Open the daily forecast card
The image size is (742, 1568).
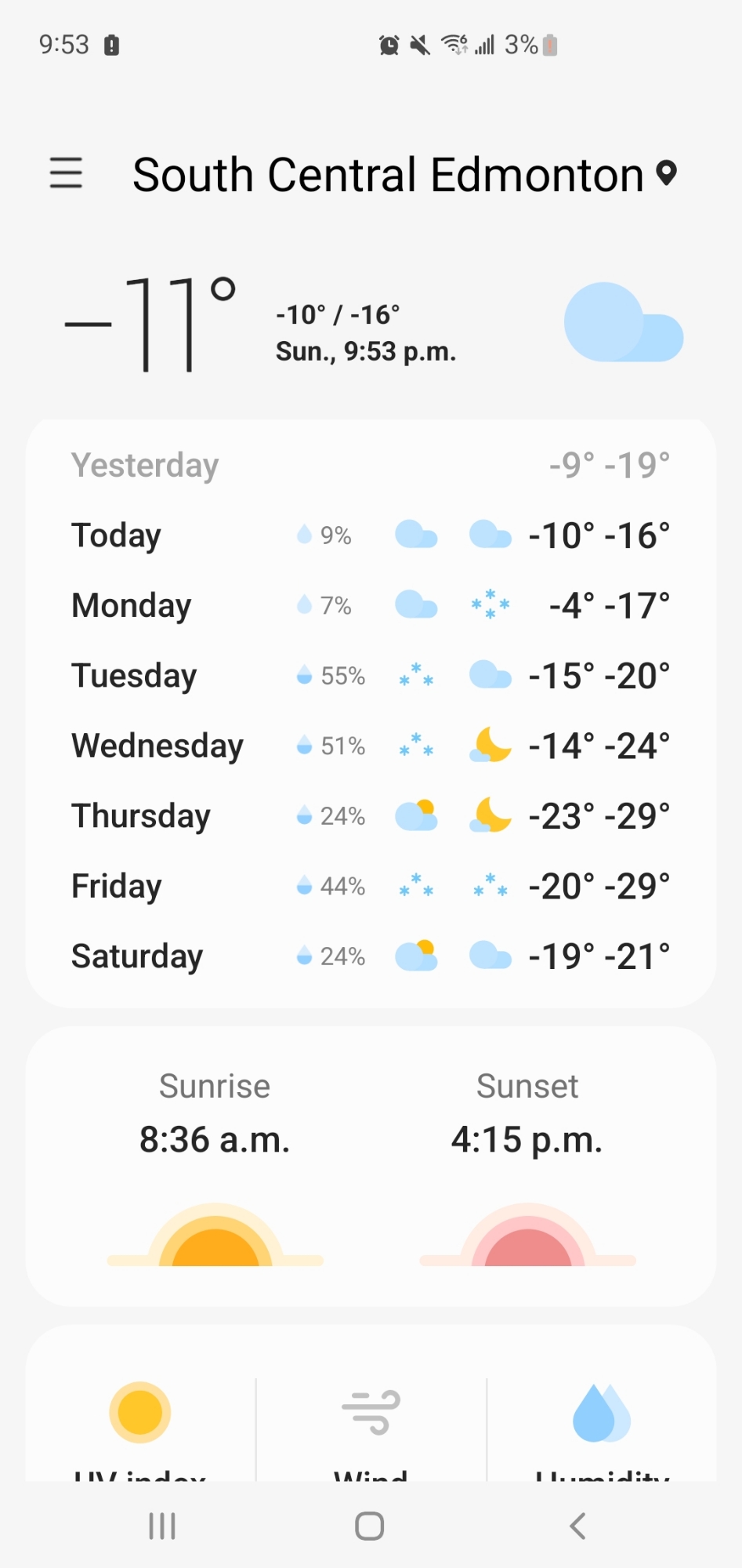point(371,712)
